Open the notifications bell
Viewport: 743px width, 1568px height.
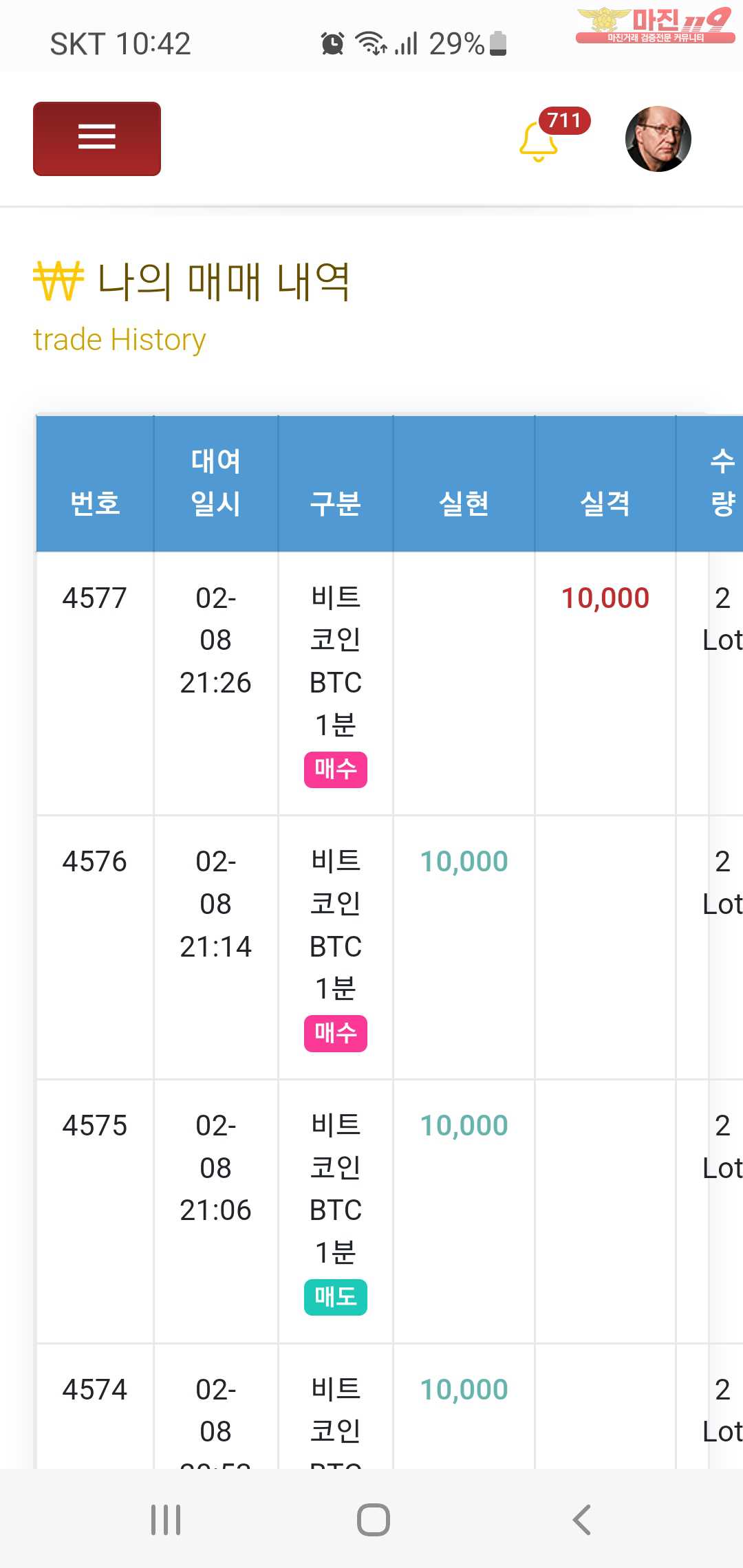click(539, 141)
